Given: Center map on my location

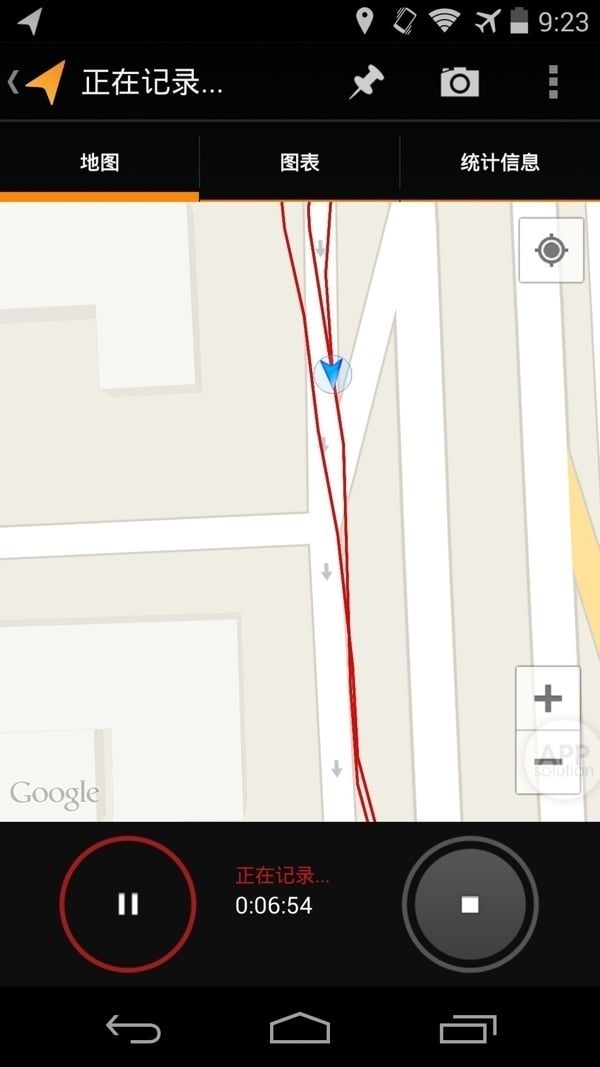Looking at the screenshot, I should (551, 250).
